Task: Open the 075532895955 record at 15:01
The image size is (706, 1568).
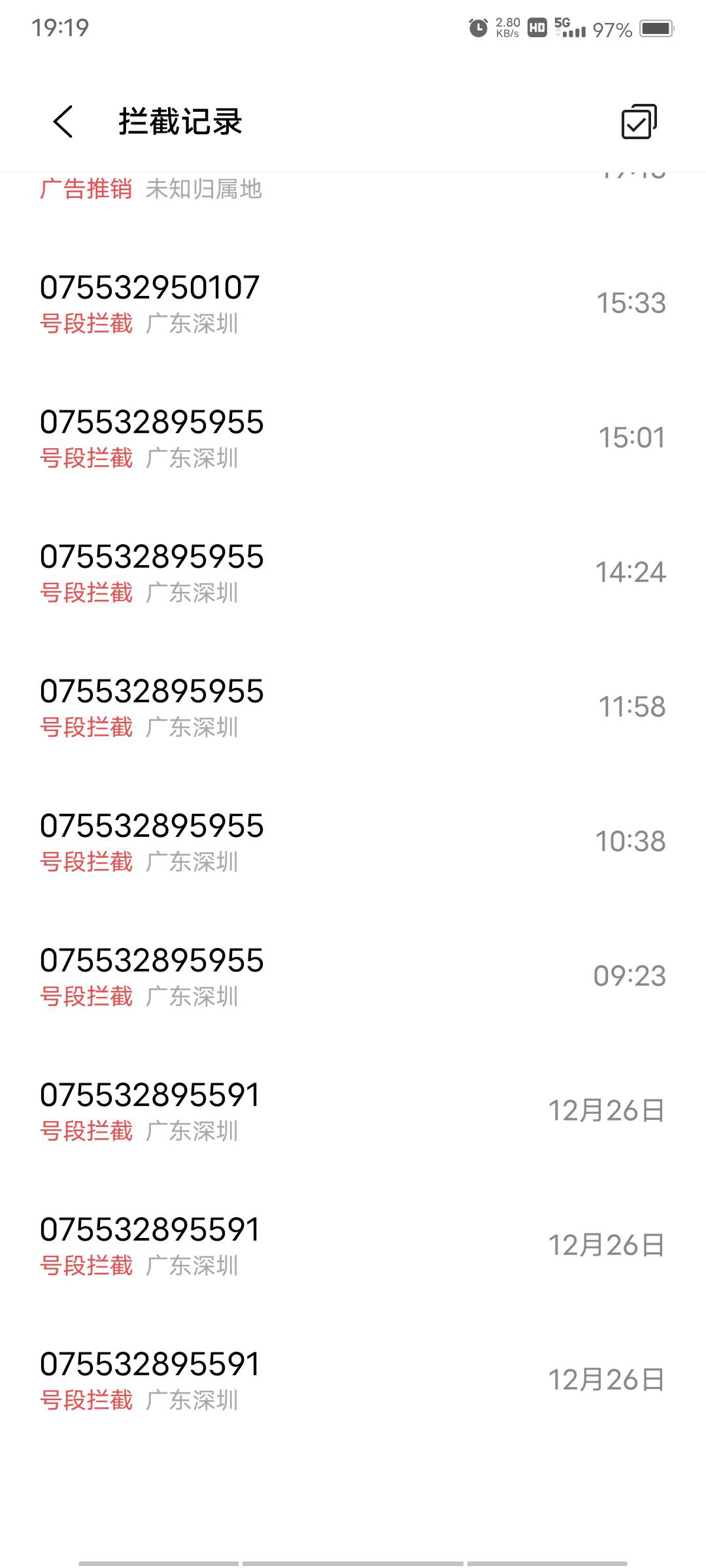Action: coord(353,438)
